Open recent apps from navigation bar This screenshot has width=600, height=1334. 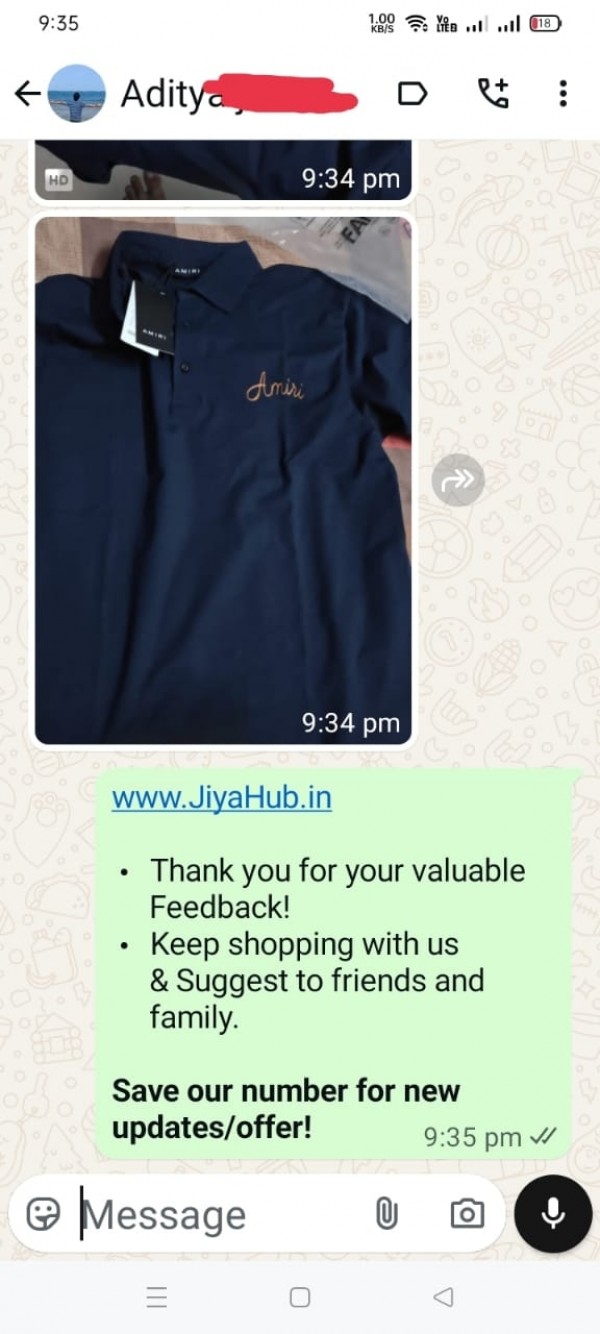157,1297
